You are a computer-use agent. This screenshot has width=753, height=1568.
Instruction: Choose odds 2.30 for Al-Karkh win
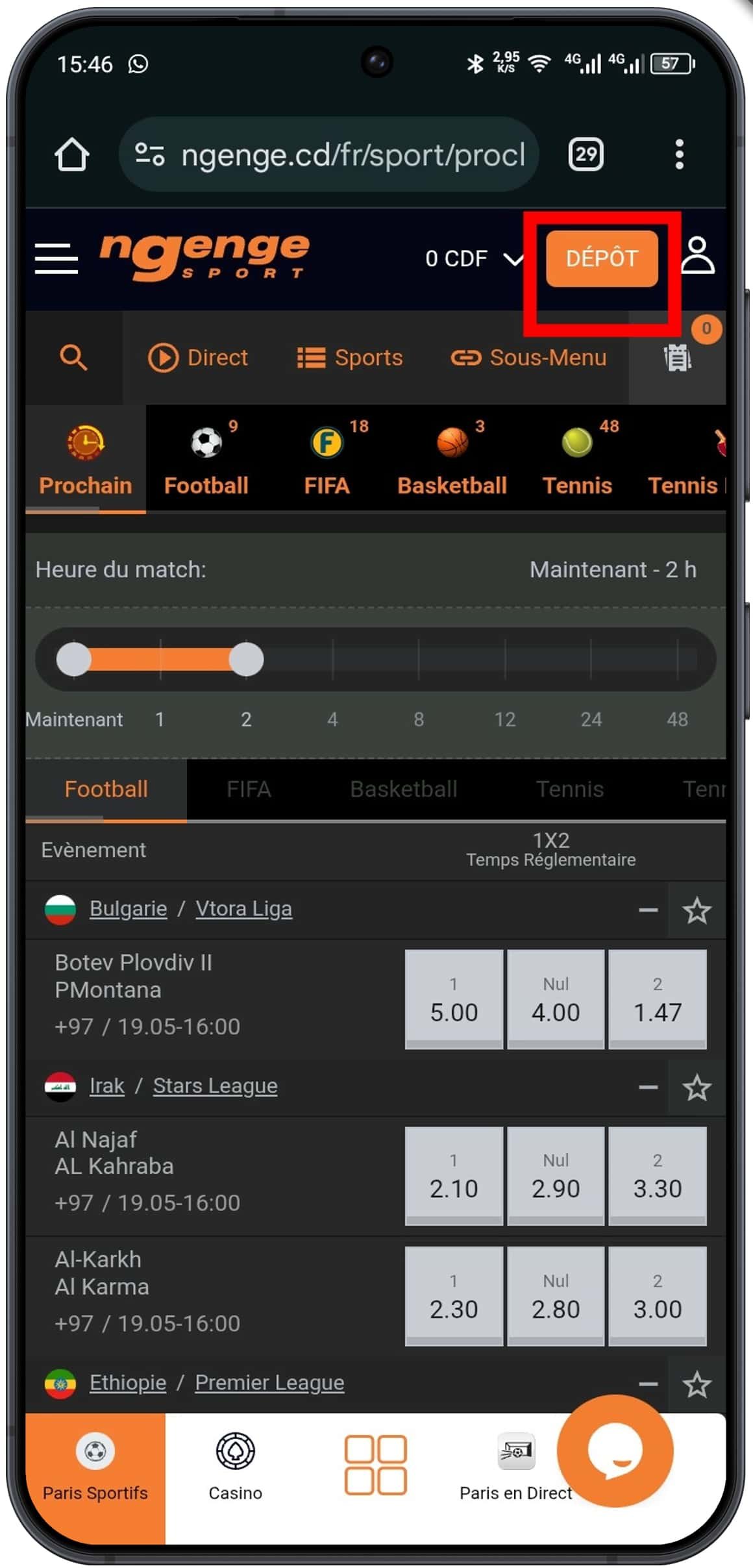click(x=453, y=1296)
